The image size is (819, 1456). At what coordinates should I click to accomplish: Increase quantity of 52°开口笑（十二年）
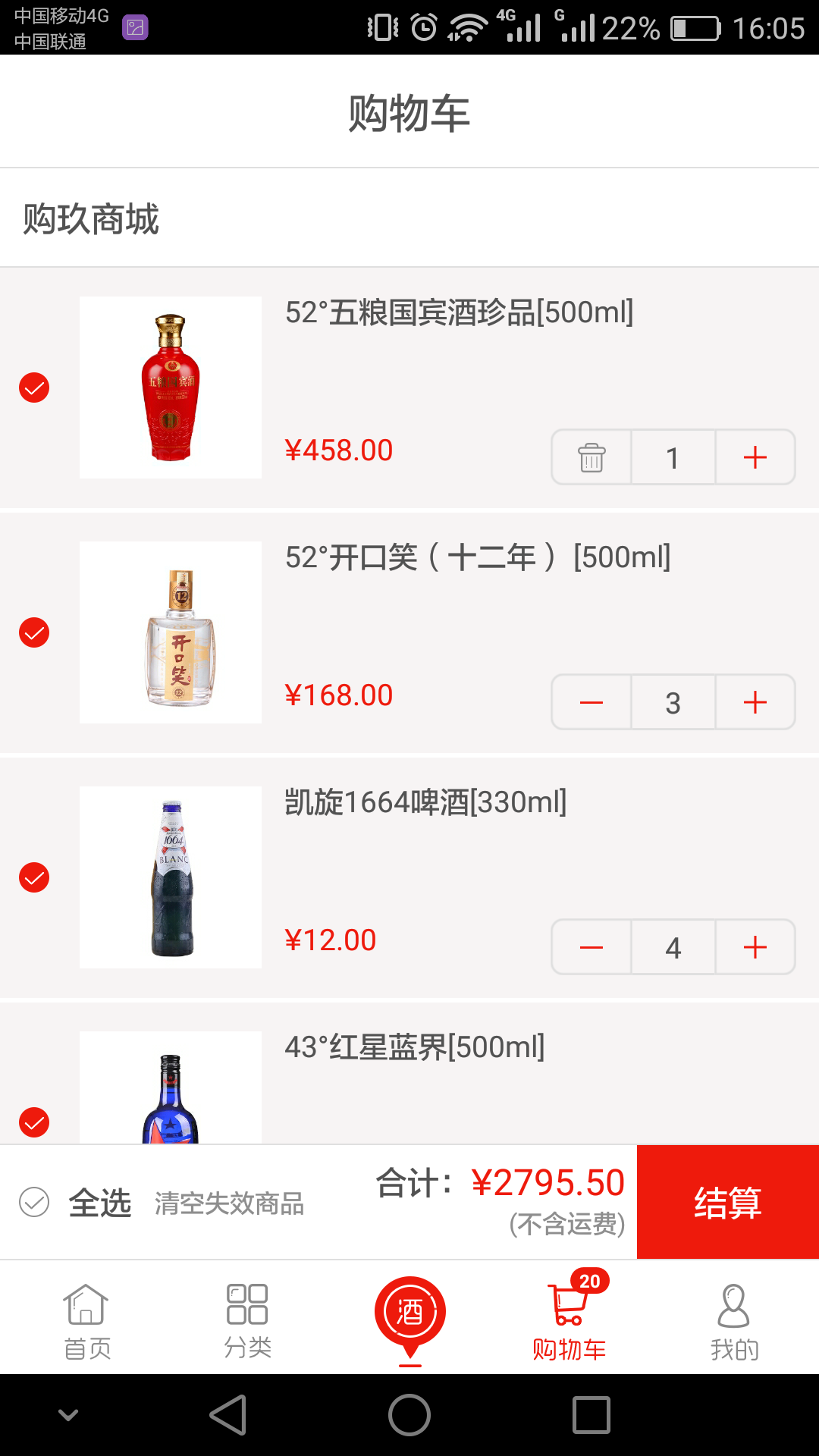pyautogui.click(x=755, y=702)
